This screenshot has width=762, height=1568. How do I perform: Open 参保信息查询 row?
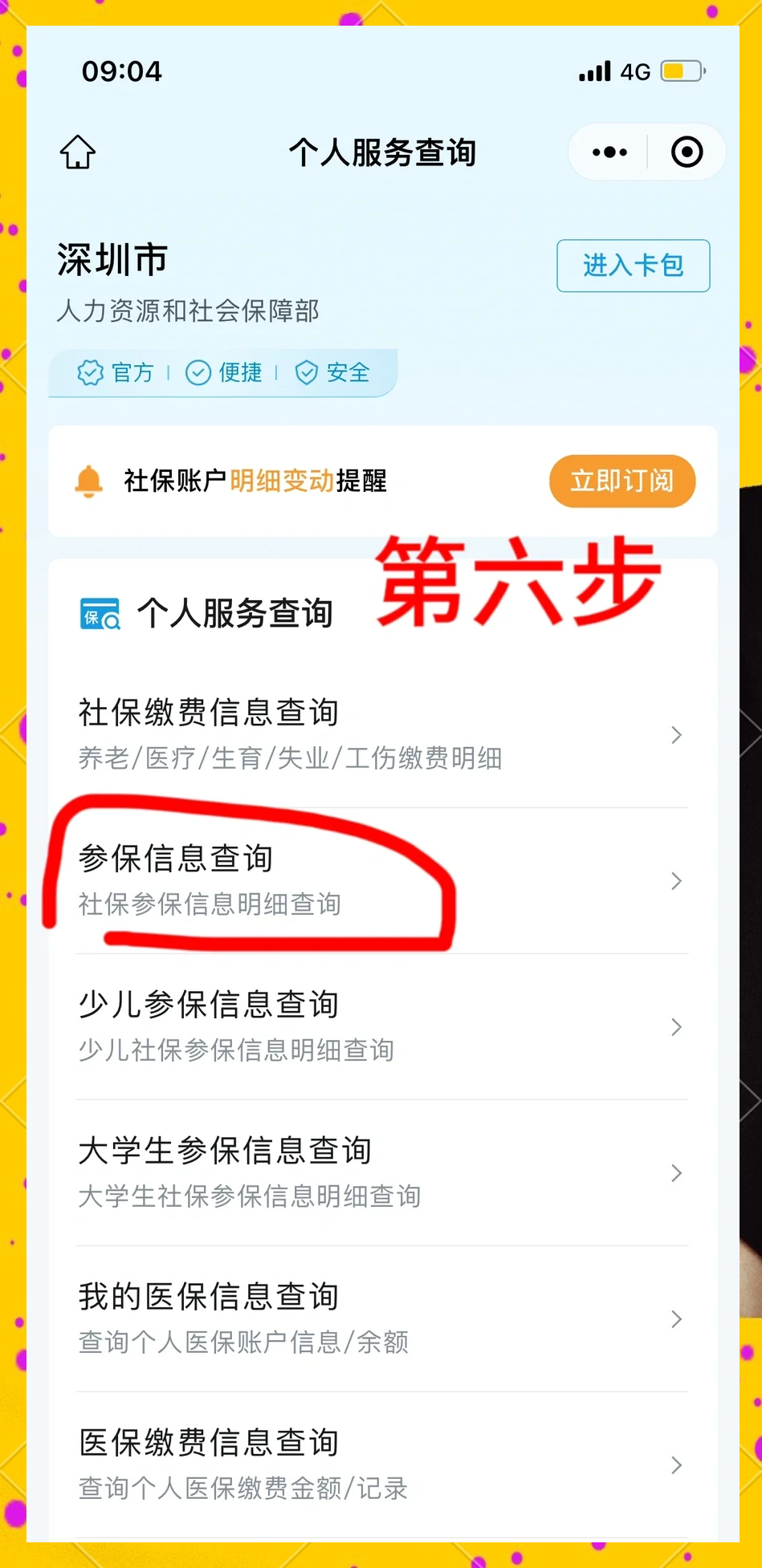tap(381, 880)
